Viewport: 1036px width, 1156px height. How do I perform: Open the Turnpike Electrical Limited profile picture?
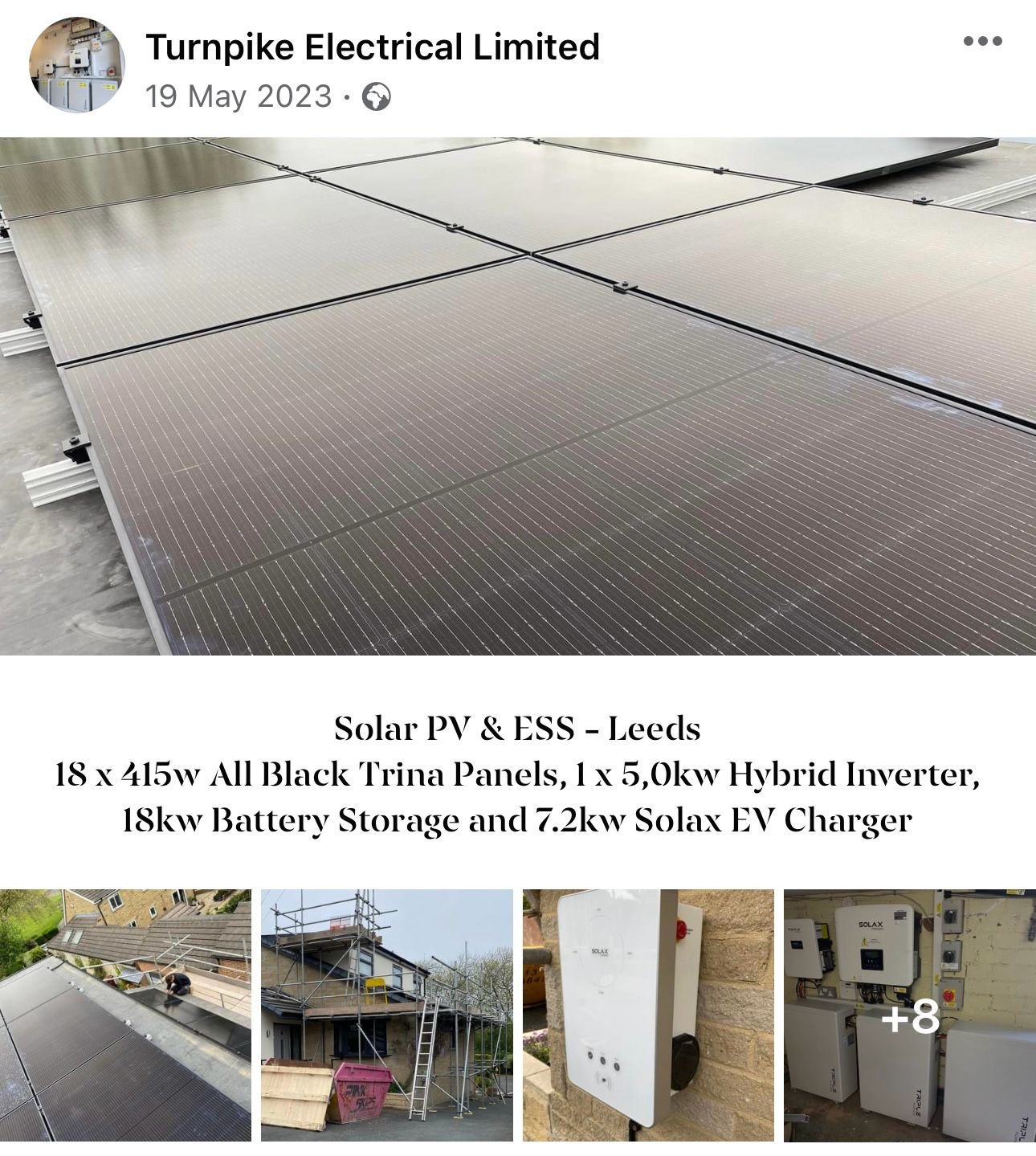coord(77,65)
